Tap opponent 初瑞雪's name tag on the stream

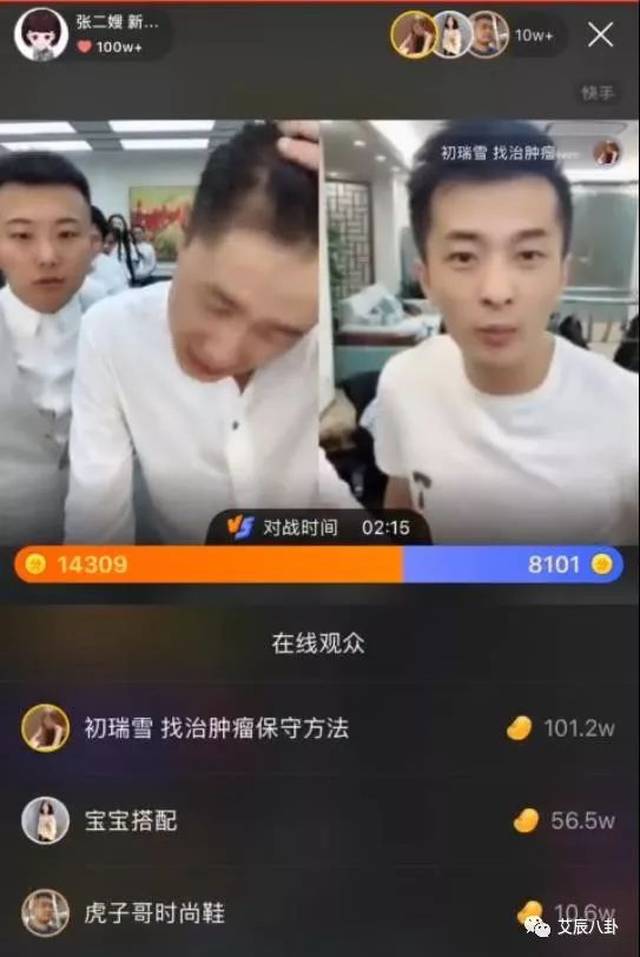click(510, 155)
